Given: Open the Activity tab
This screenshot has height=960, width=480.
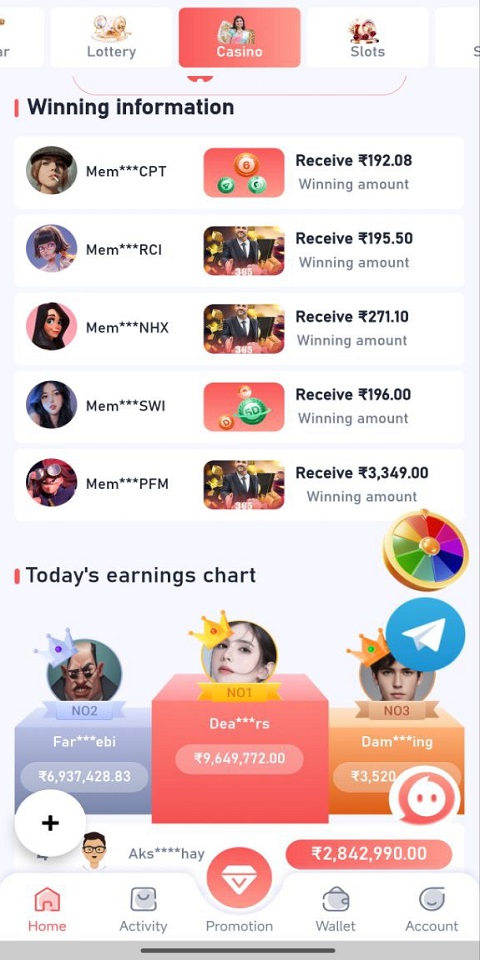Looking at the screenshot, I should coord(143,910).
